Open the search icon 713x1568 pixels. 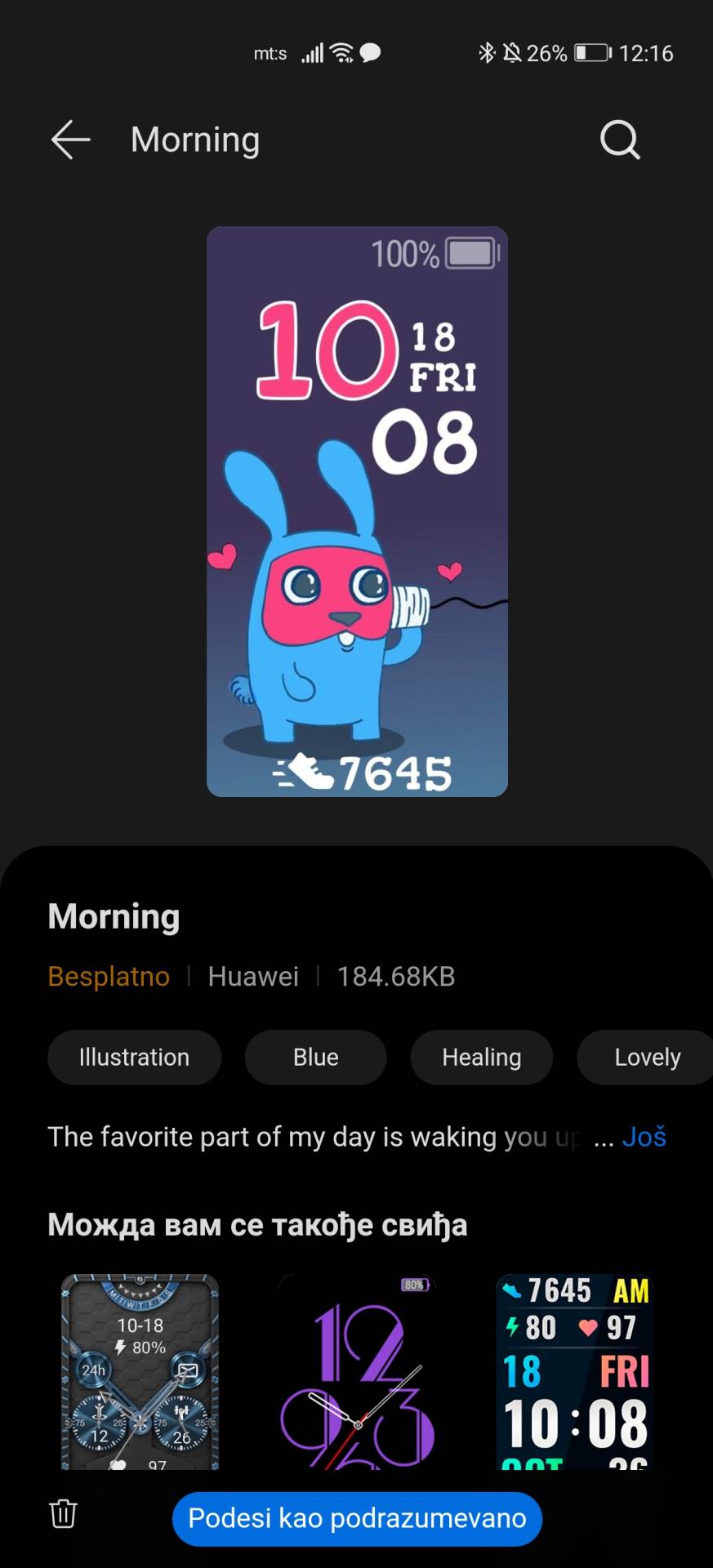point(620,140)
